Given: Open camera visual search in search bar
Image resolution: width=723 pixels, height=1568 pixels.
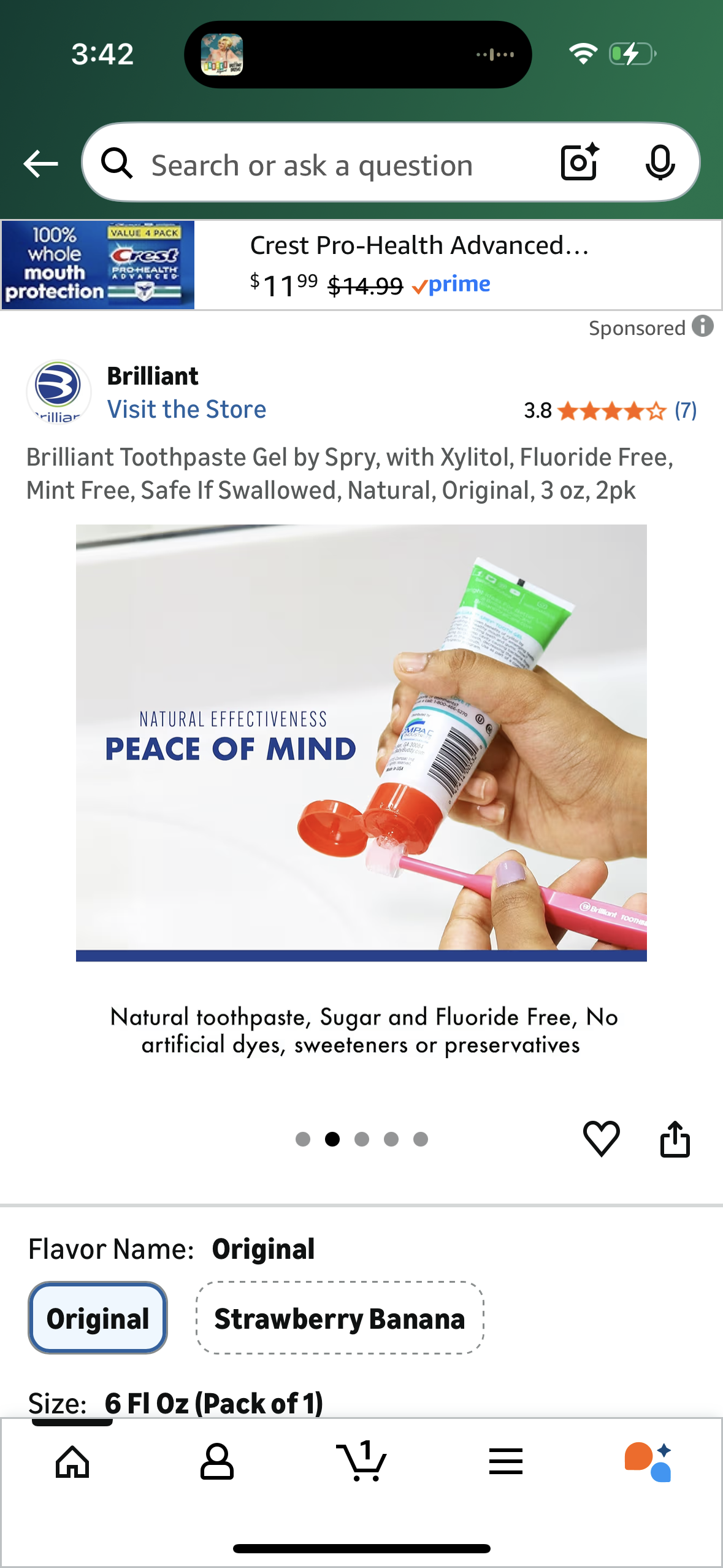Looking at the screenshot, I should 578,163.
